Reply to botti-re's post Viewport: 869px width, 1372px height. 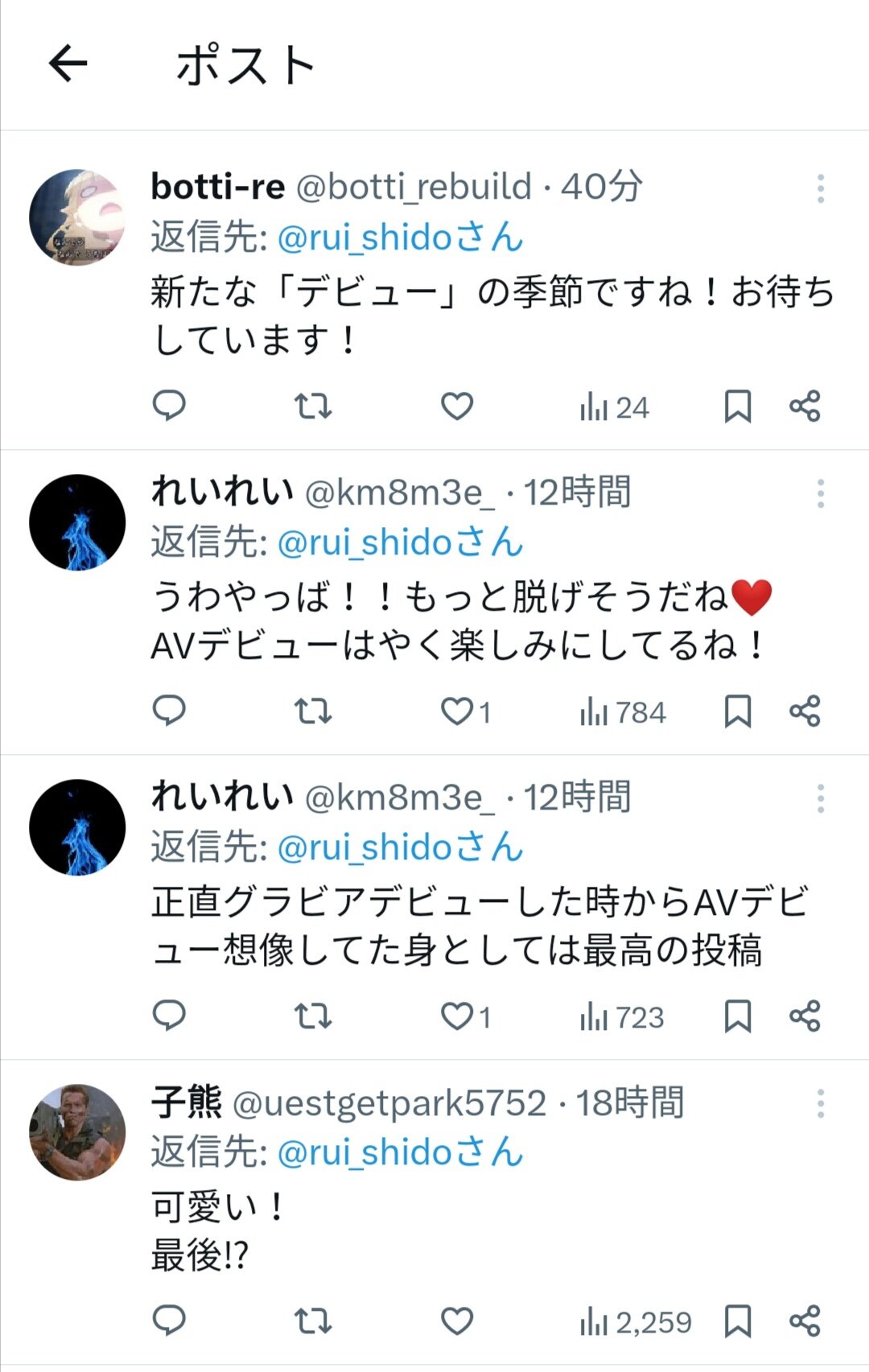point(169,406)
